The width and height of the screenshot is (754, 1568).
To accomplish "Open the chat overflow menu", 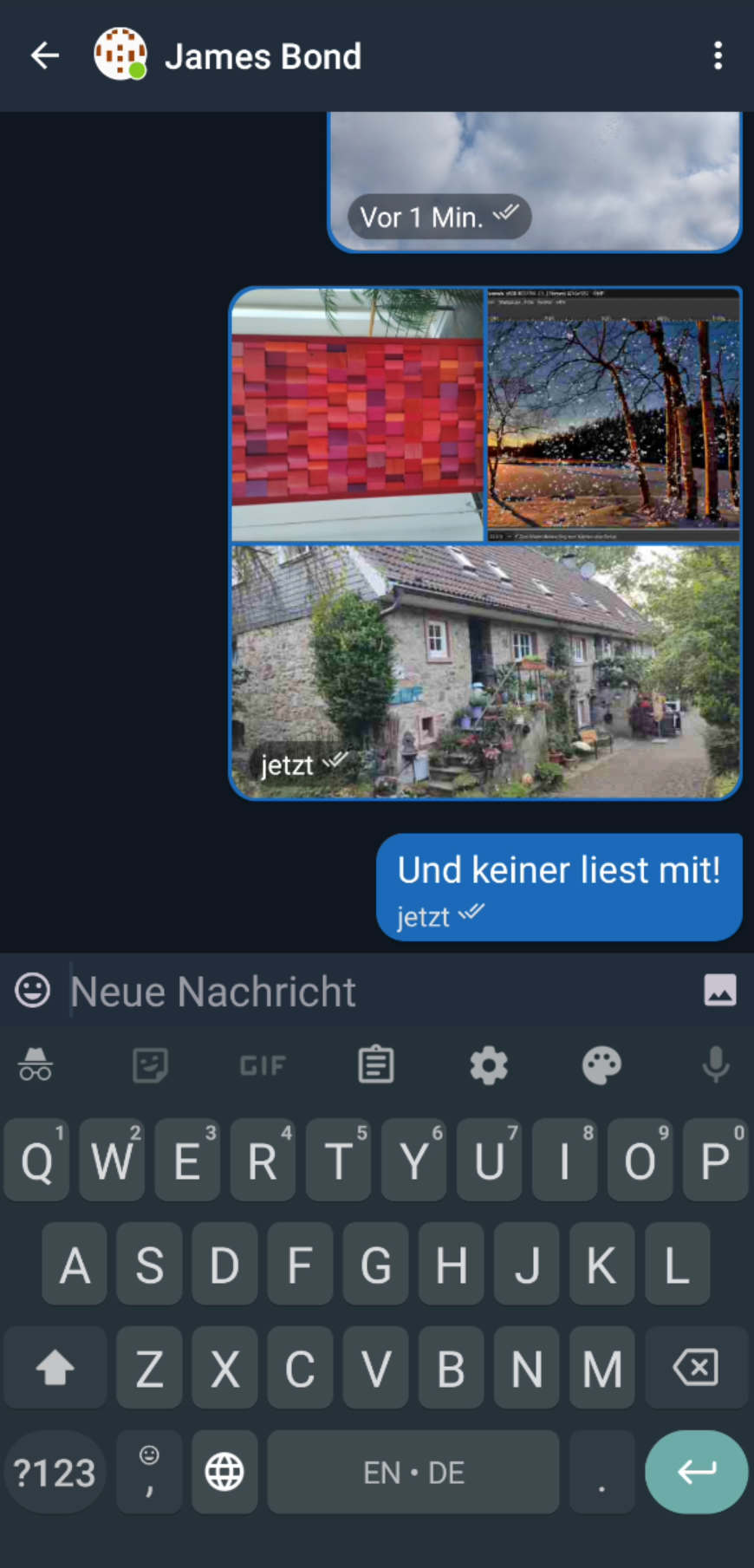I will 718,56.
